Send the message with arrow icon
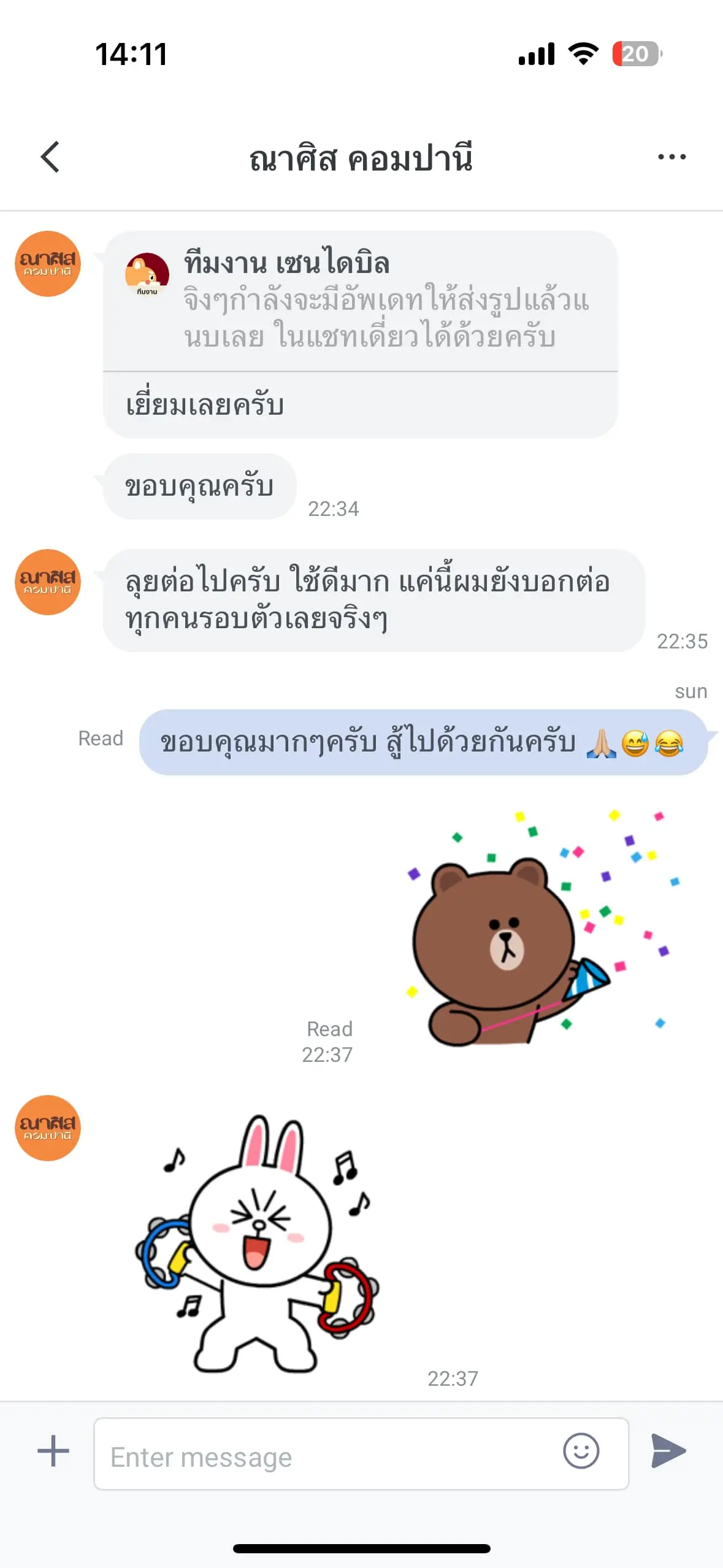This screenshot has width=723, height=1568. point(668,1451)
